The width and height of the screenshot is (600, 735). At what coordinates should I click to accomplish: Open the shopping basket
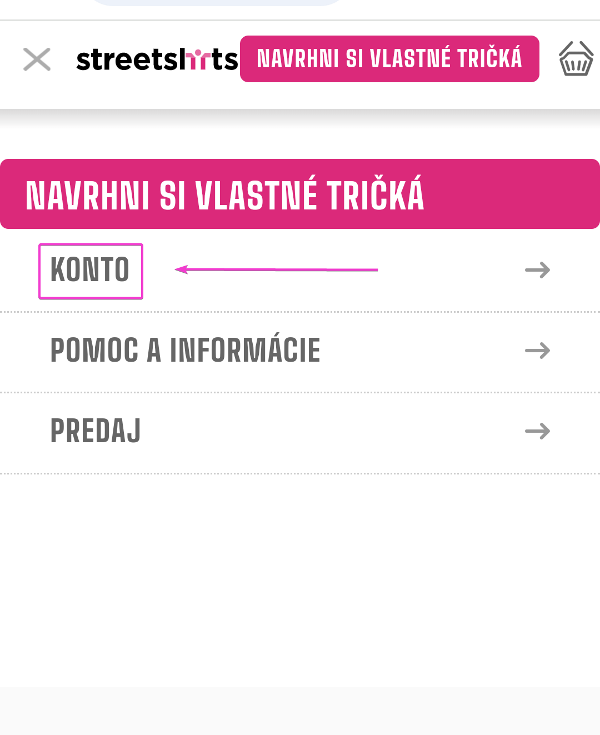point(576,60)
